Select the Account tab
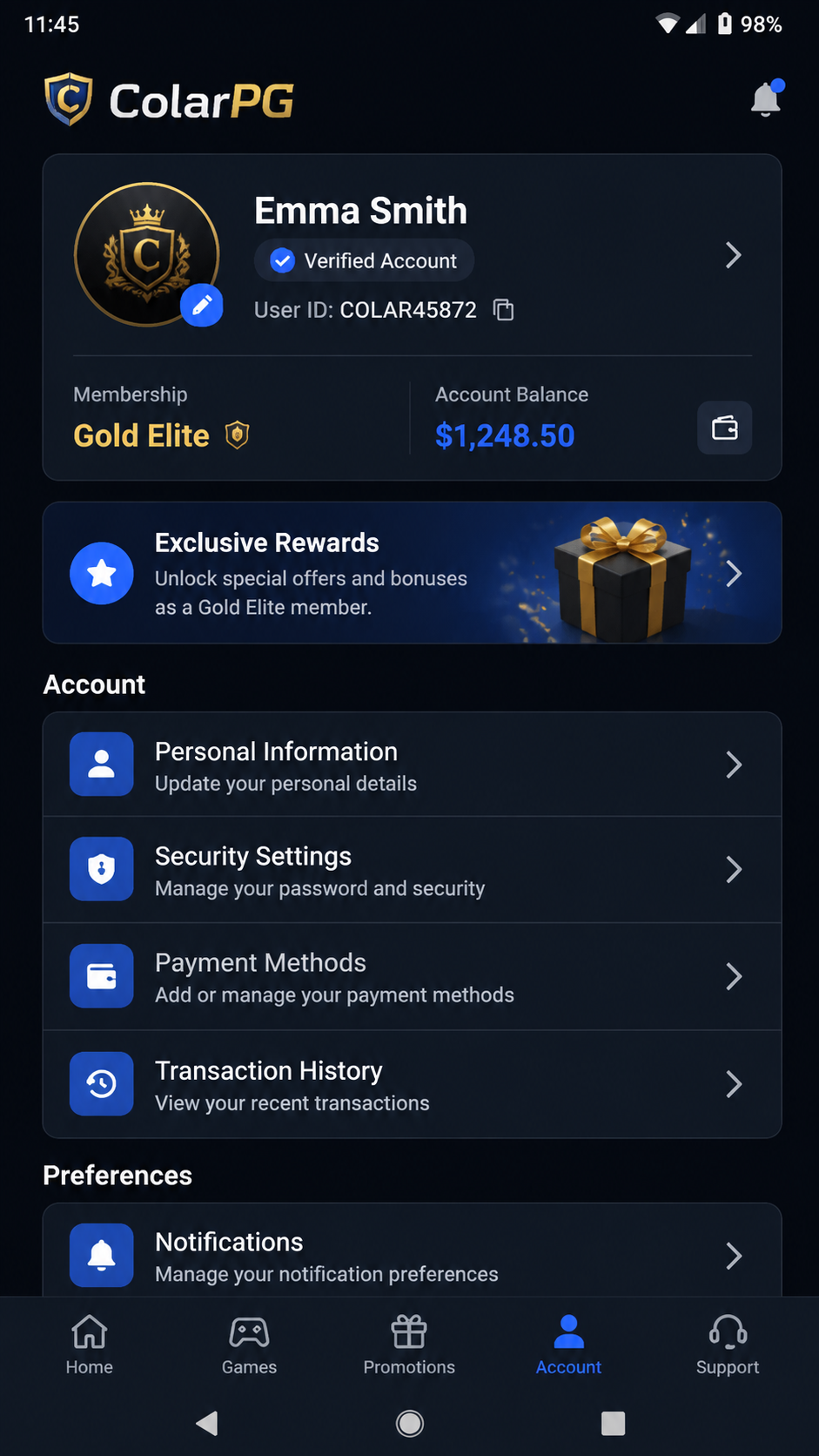819x1456 pixels. 568,1345
